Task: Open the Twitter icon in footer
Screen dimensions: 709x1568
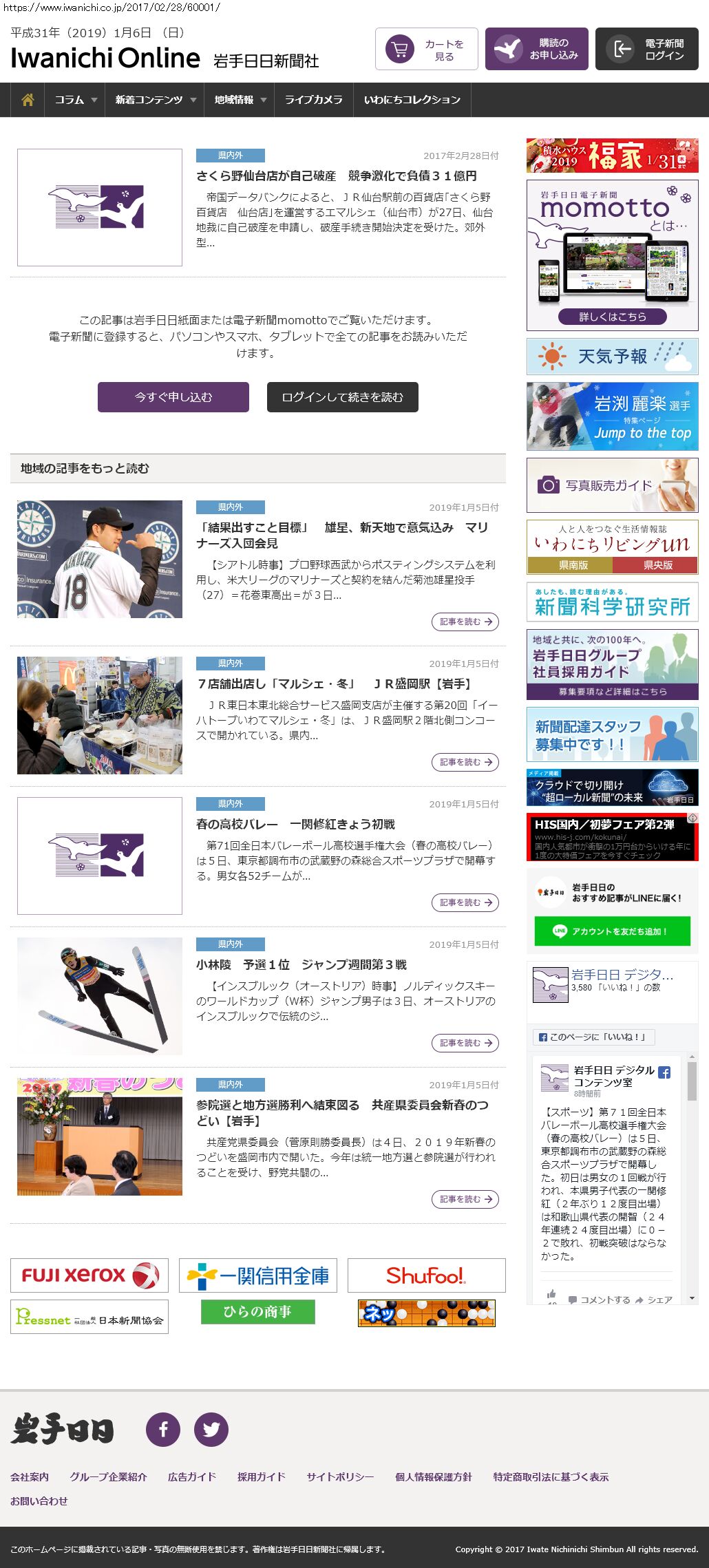Action: click(x=211, y=1429)
